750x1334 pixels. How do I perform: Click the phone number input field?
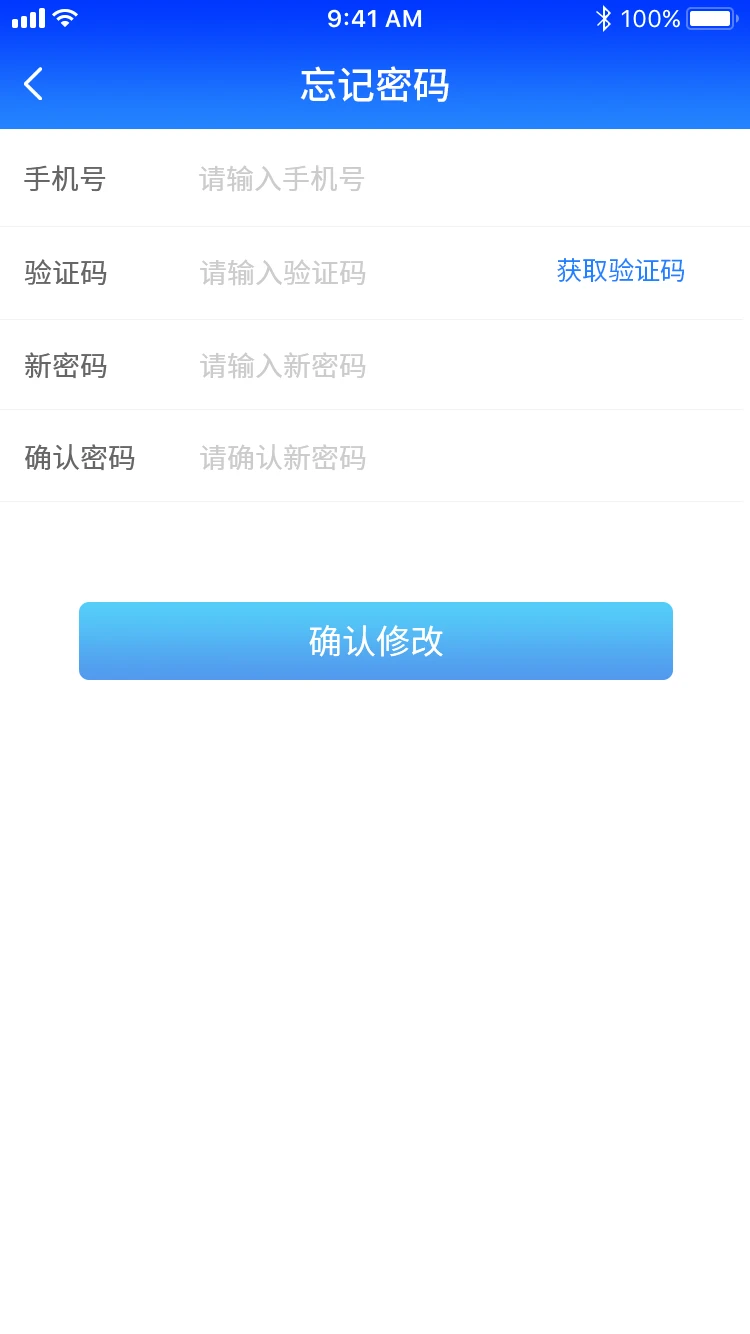pos(300,179)
